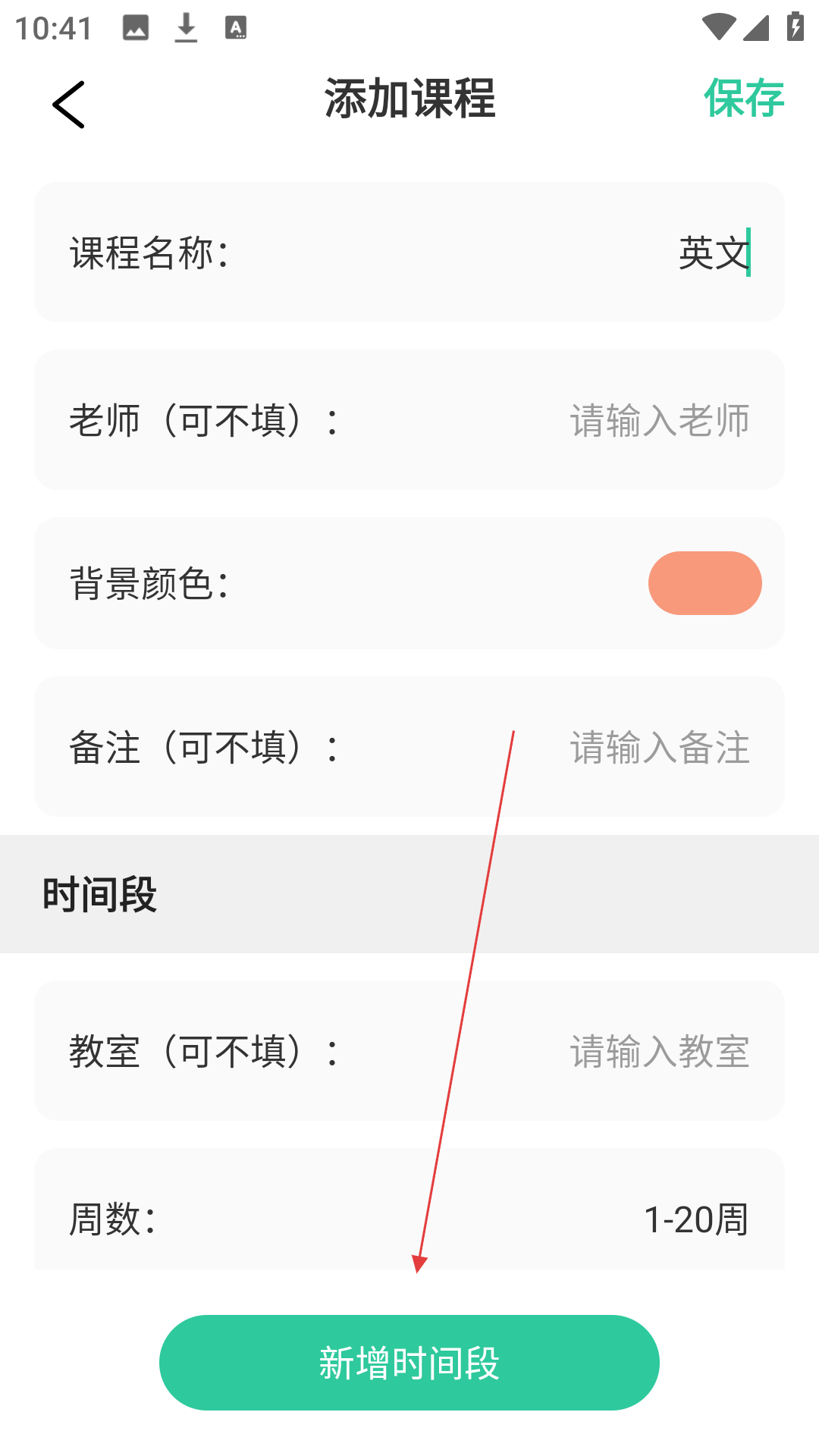
Task: Tap the 新增时间段 button
Action: [409, 1363]
